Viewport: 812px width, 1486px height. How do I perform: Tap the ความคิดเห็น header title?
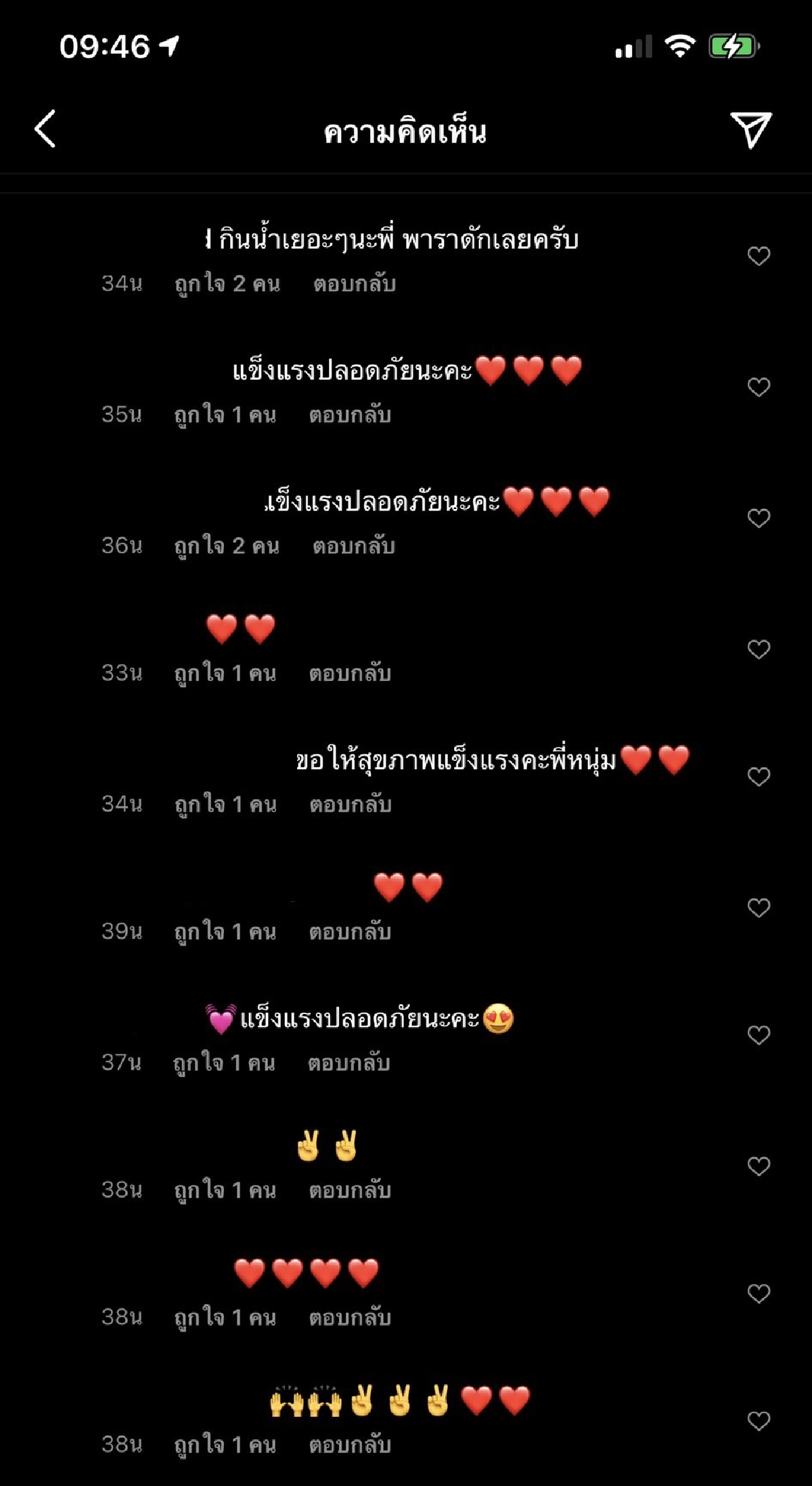click(406, 130)
